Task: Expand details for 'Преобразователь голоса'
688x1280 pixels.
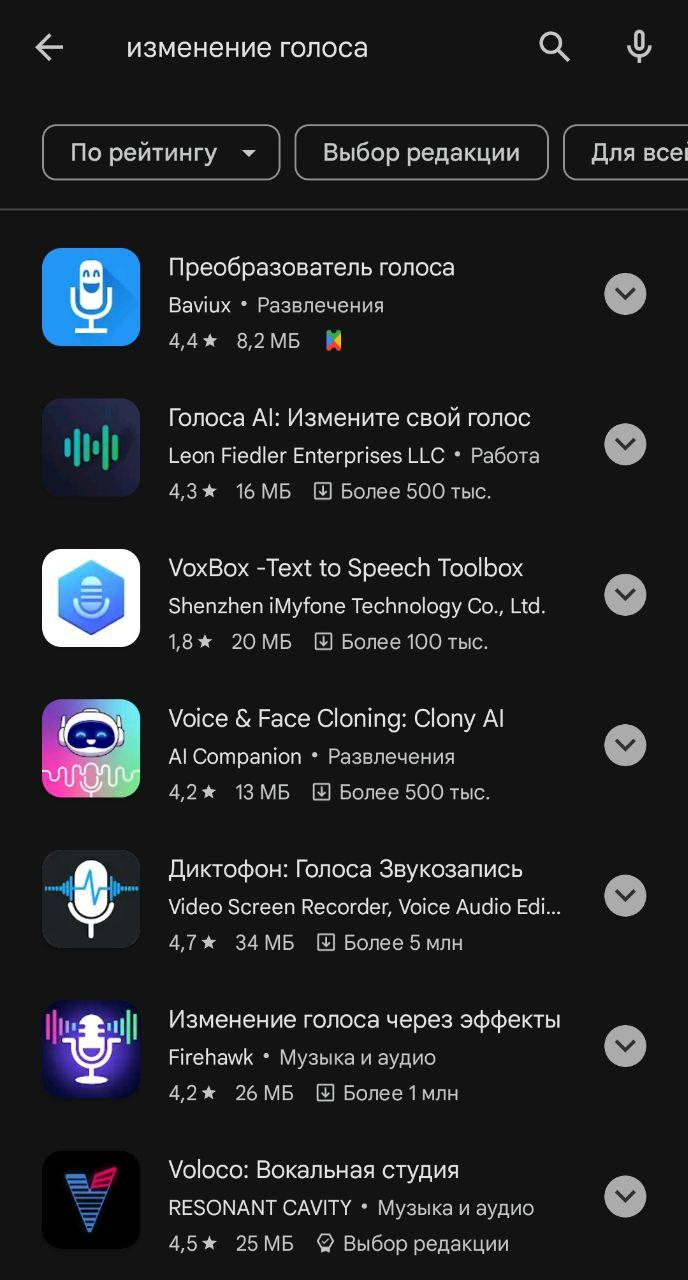Action: pyautogui.click(x=625, y=295)
